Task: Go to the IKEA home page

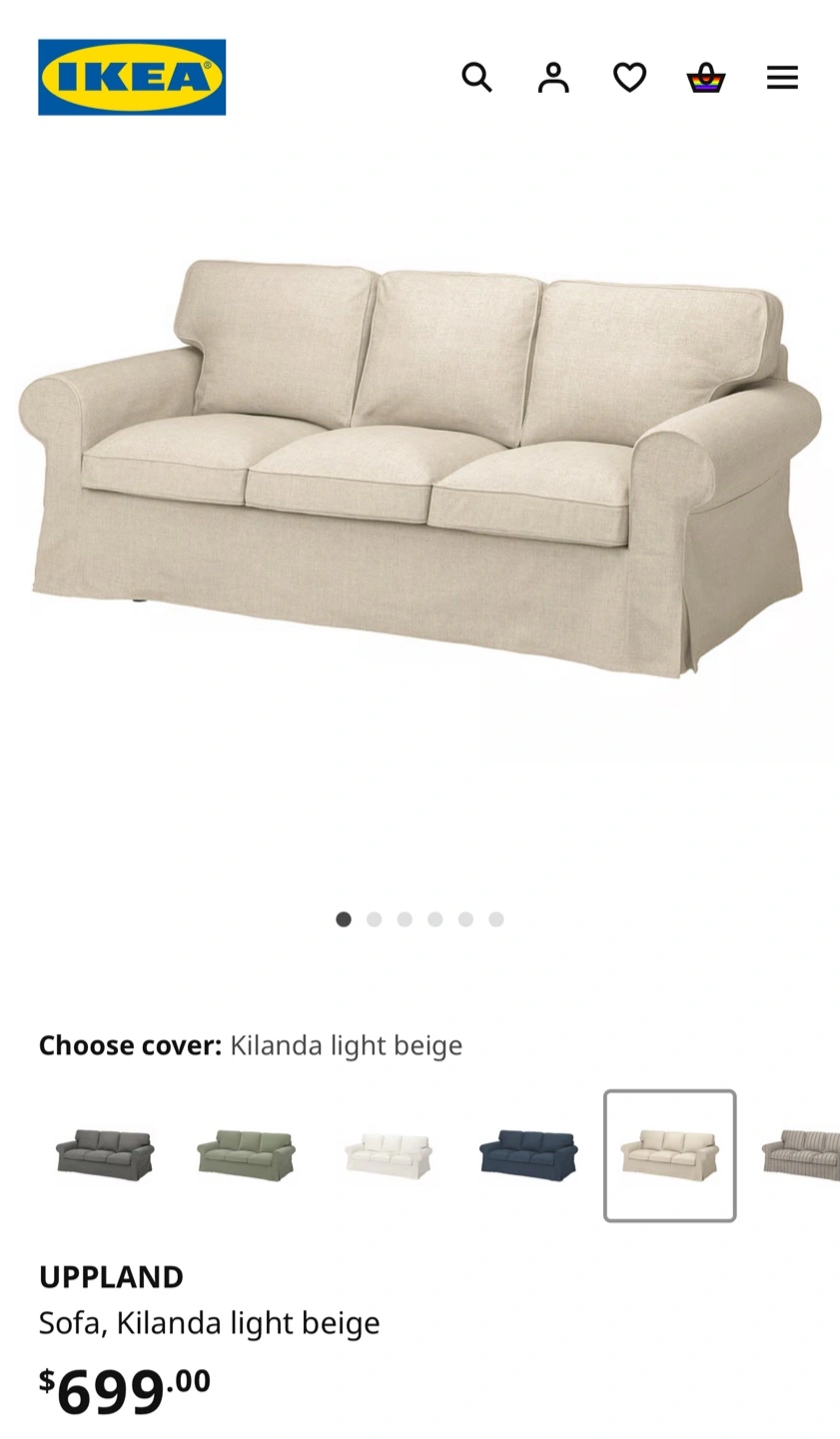Action: click(x=132, y=77)
